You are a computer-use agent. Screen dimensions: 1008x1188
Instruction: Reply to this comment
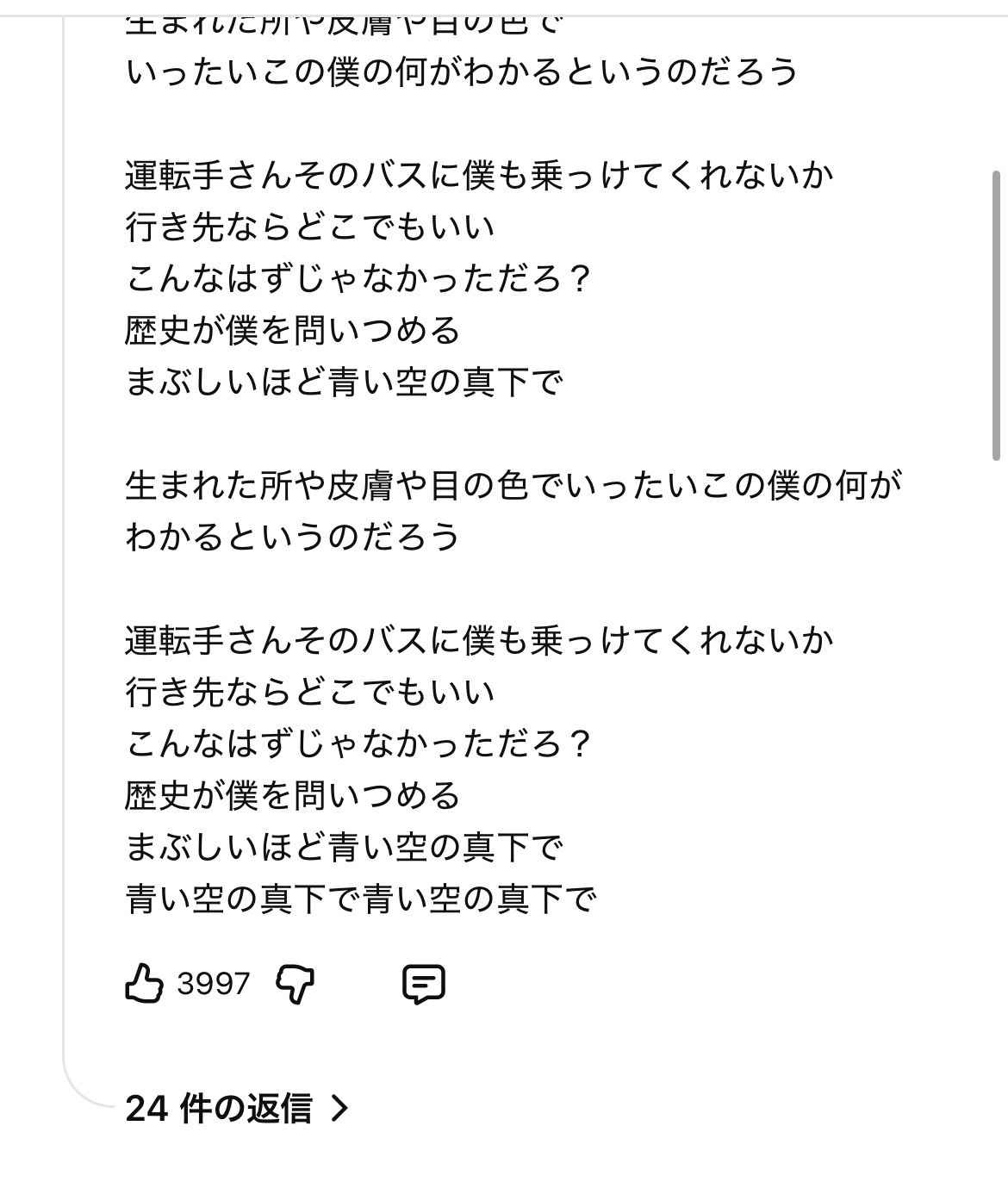tap(424, 984)
